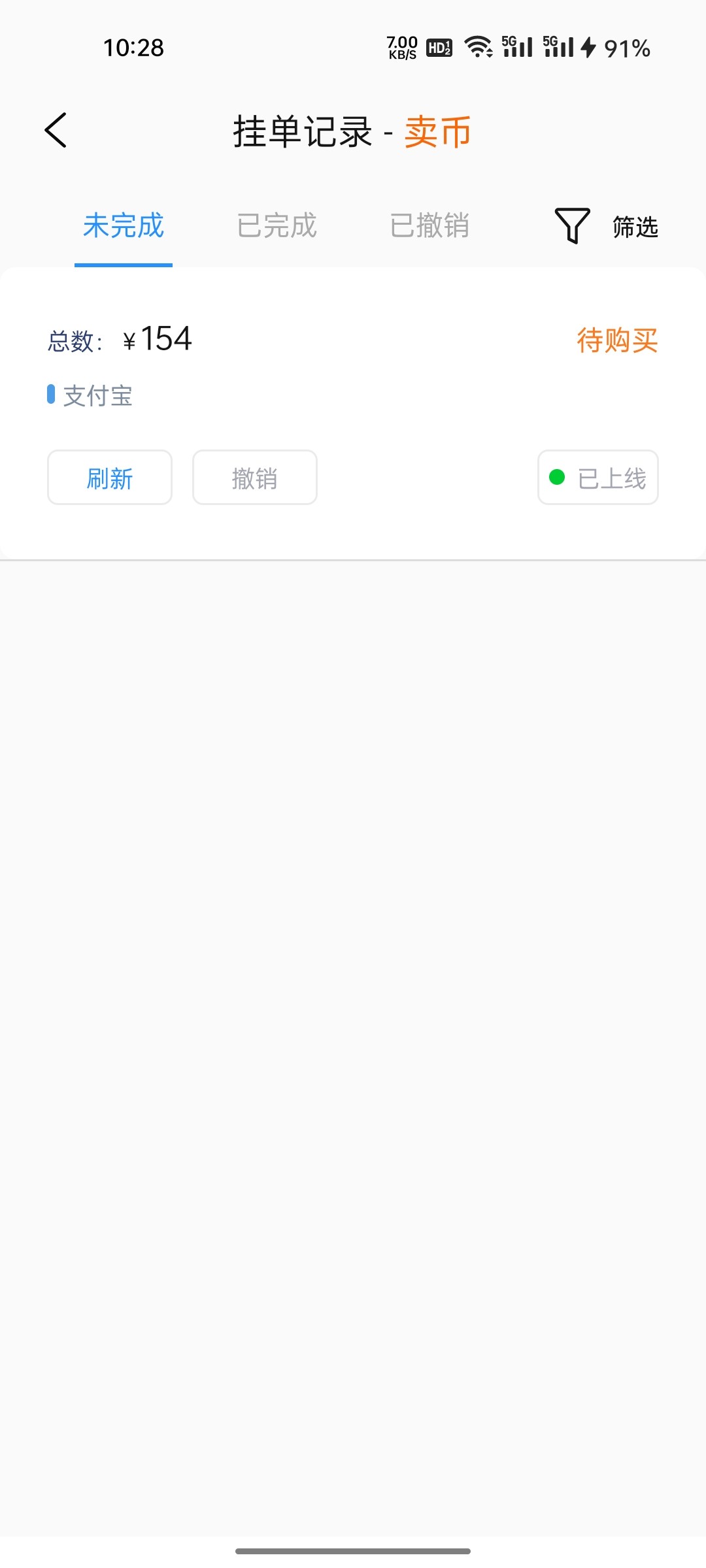Switch to the 未完成 tab

[x=123, y=226]
